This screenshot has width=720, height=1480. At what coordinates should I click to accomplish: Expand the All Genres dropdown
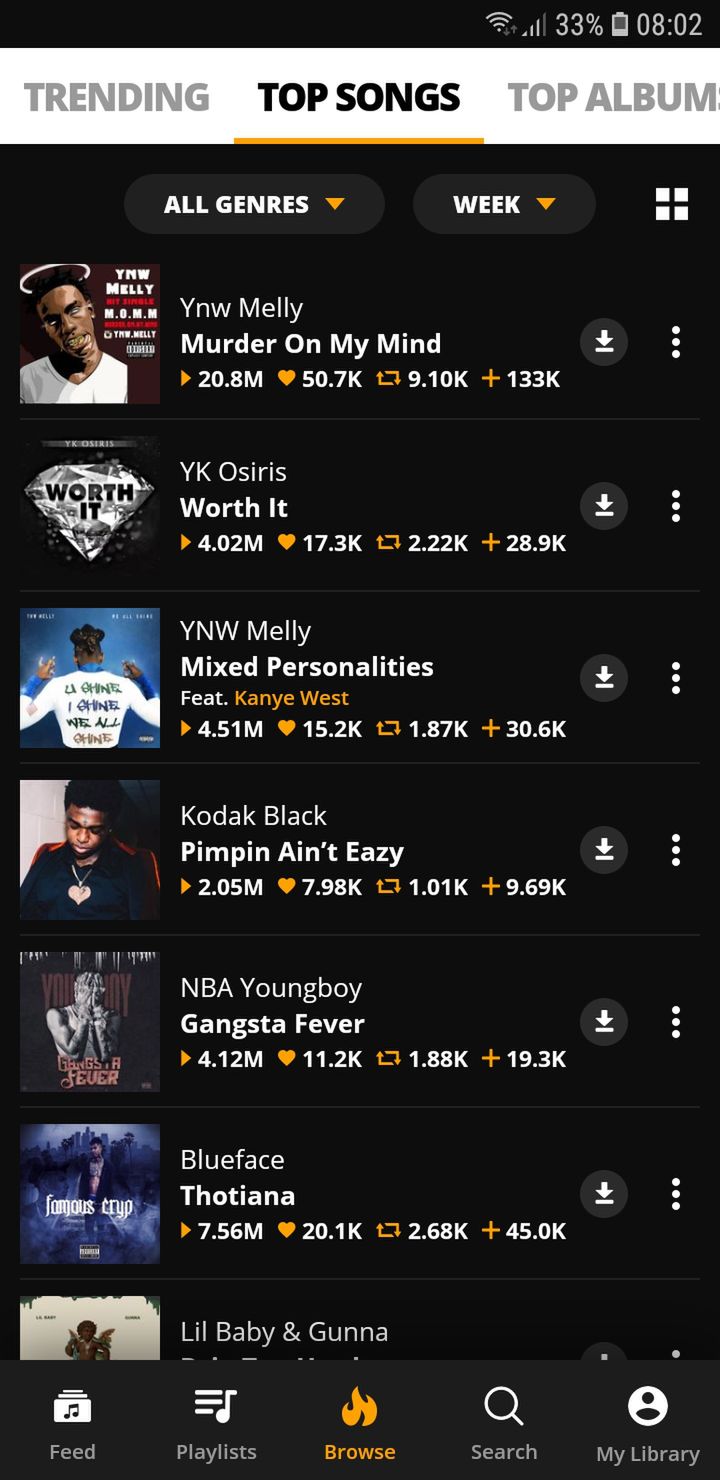click(254, 204)
